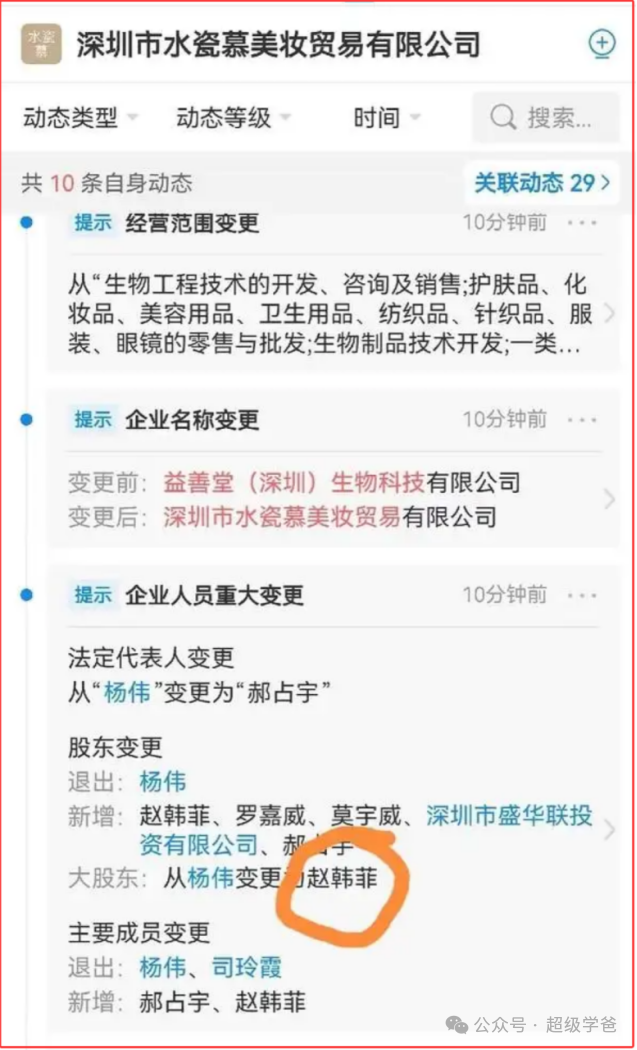Open 杨伟 link under 法定代表人变更

point(126,690)
